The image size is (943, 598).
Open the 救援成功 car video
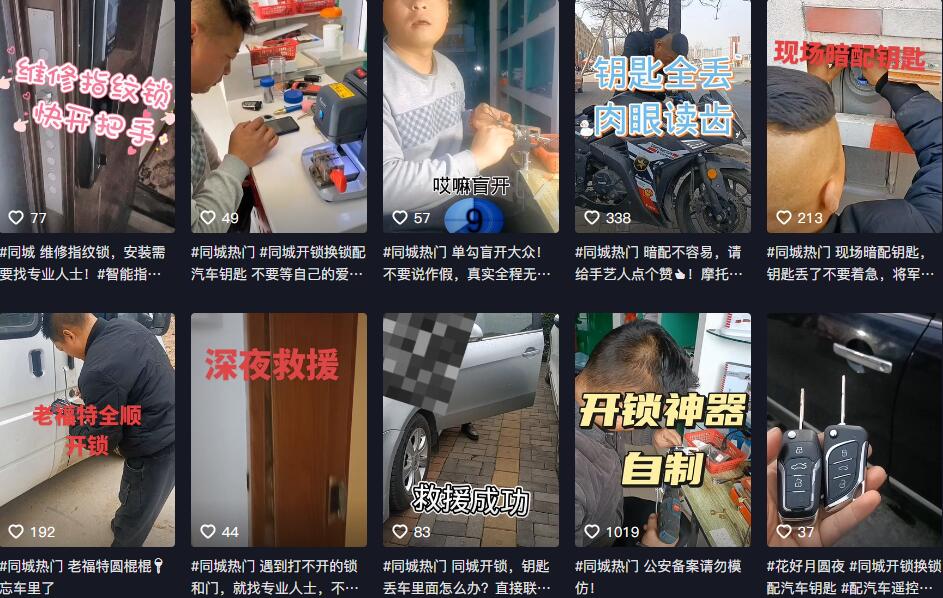[470, 430]
